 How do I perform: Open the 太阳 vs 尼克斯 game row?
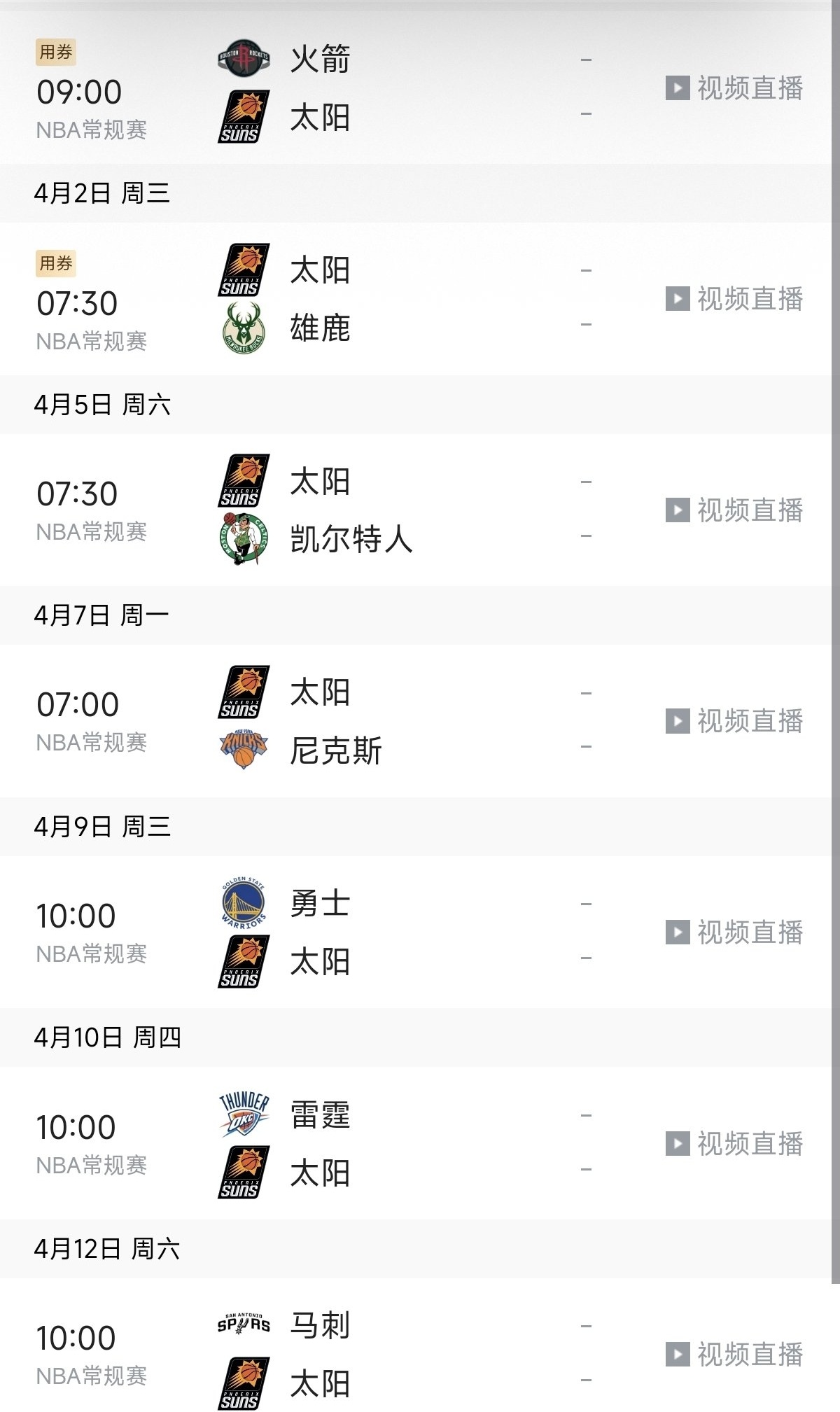(420, 721)
